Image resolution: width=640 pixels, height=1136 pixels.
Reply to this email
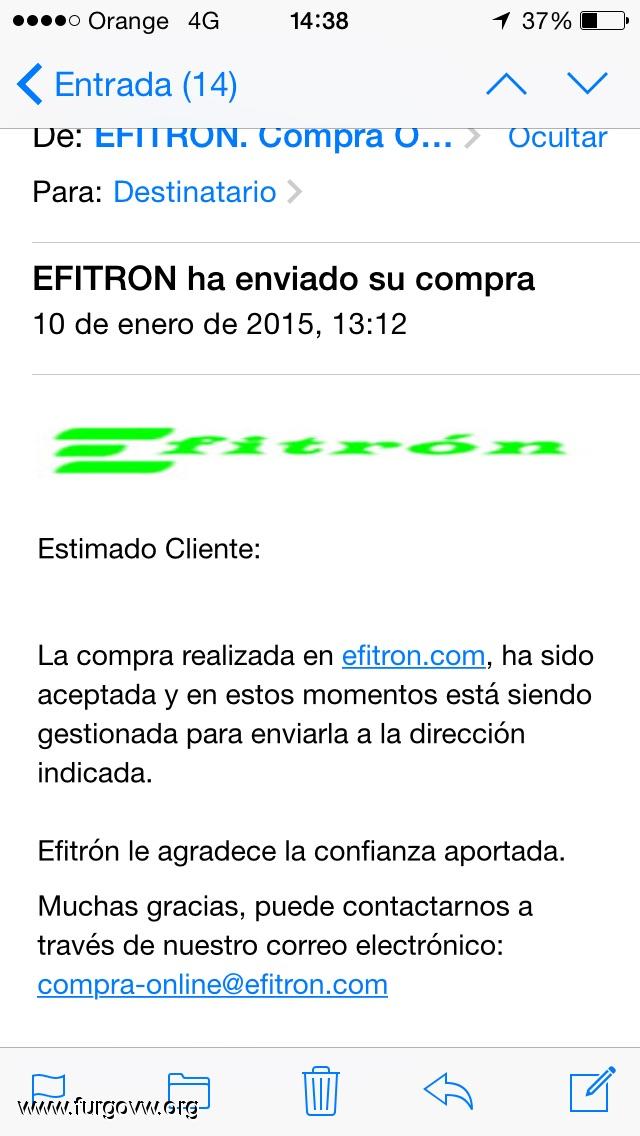pyautogui.click(x=448, y=1090)
